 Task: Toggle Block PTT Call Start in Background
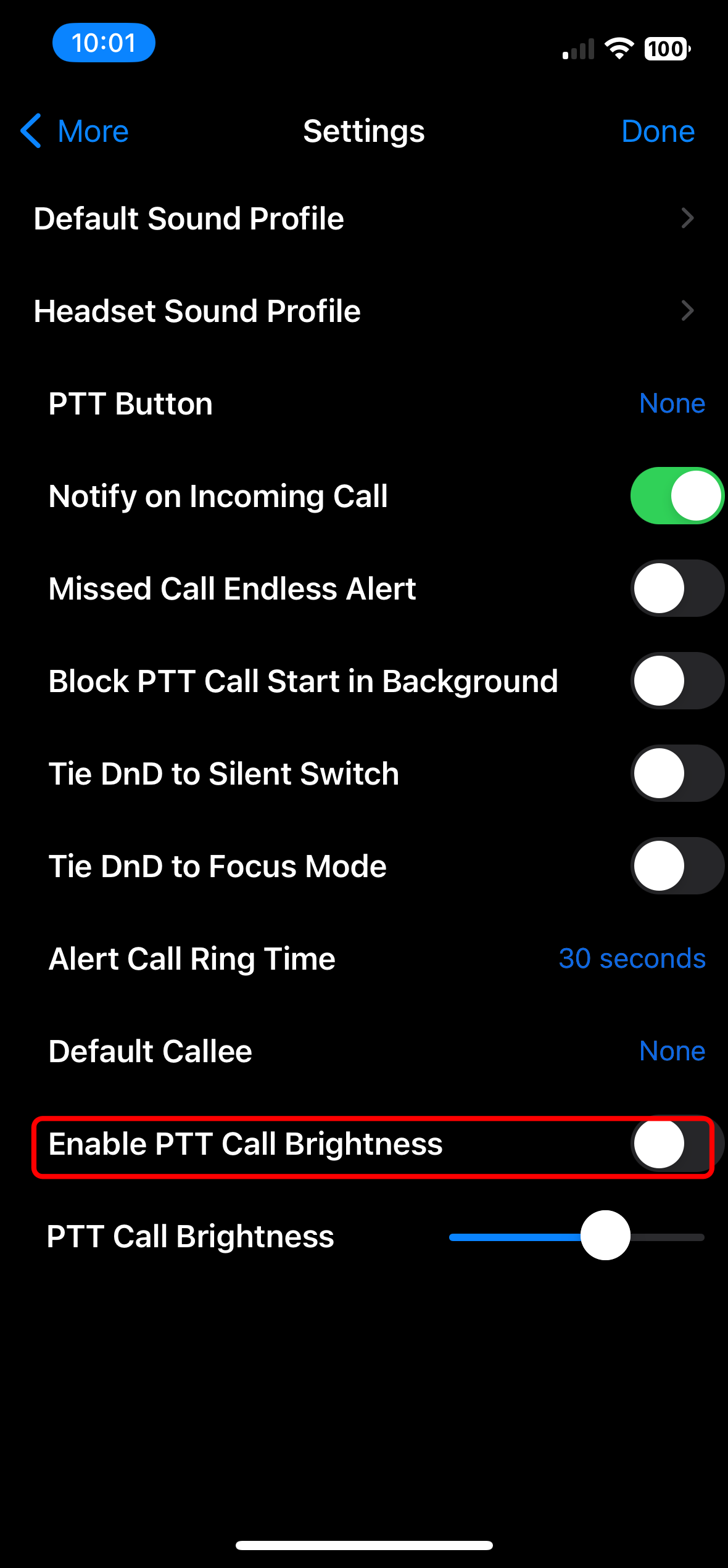pyautogui.click(x=677, y=680)
